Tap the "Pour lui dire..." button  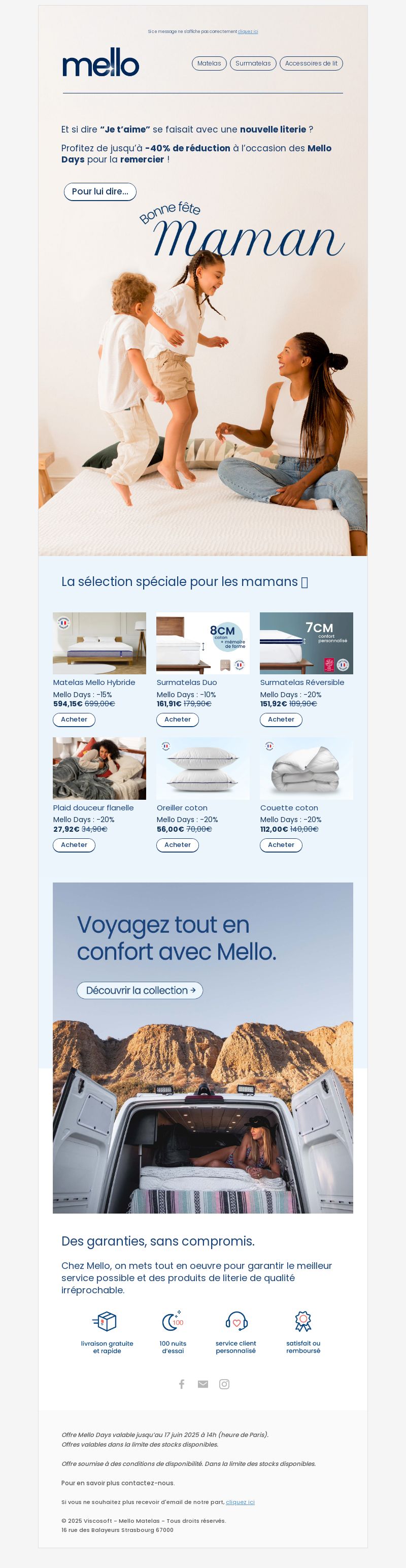point(100,192)
